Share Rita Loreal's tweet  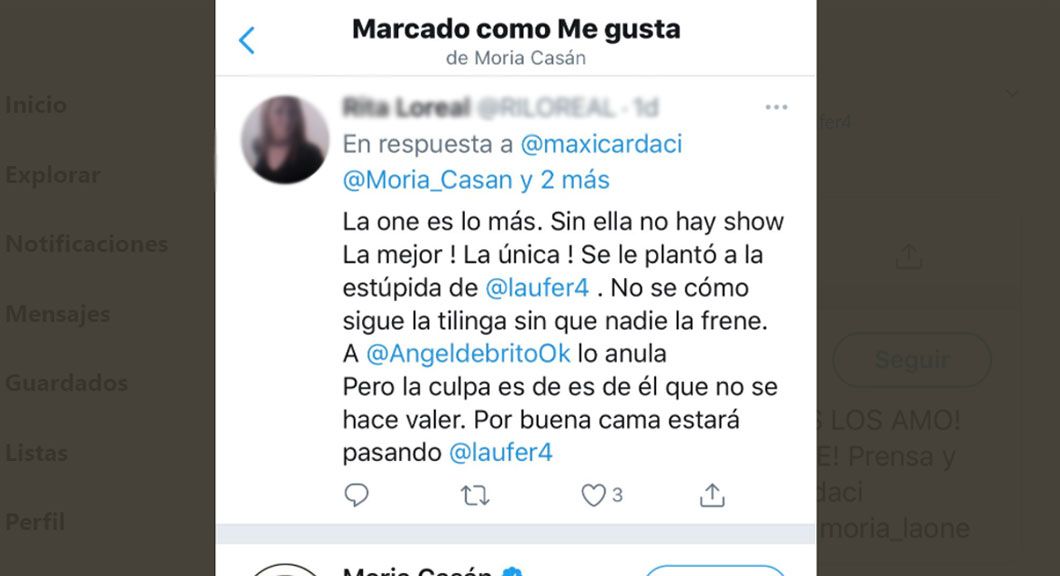(x=712, y=495)
